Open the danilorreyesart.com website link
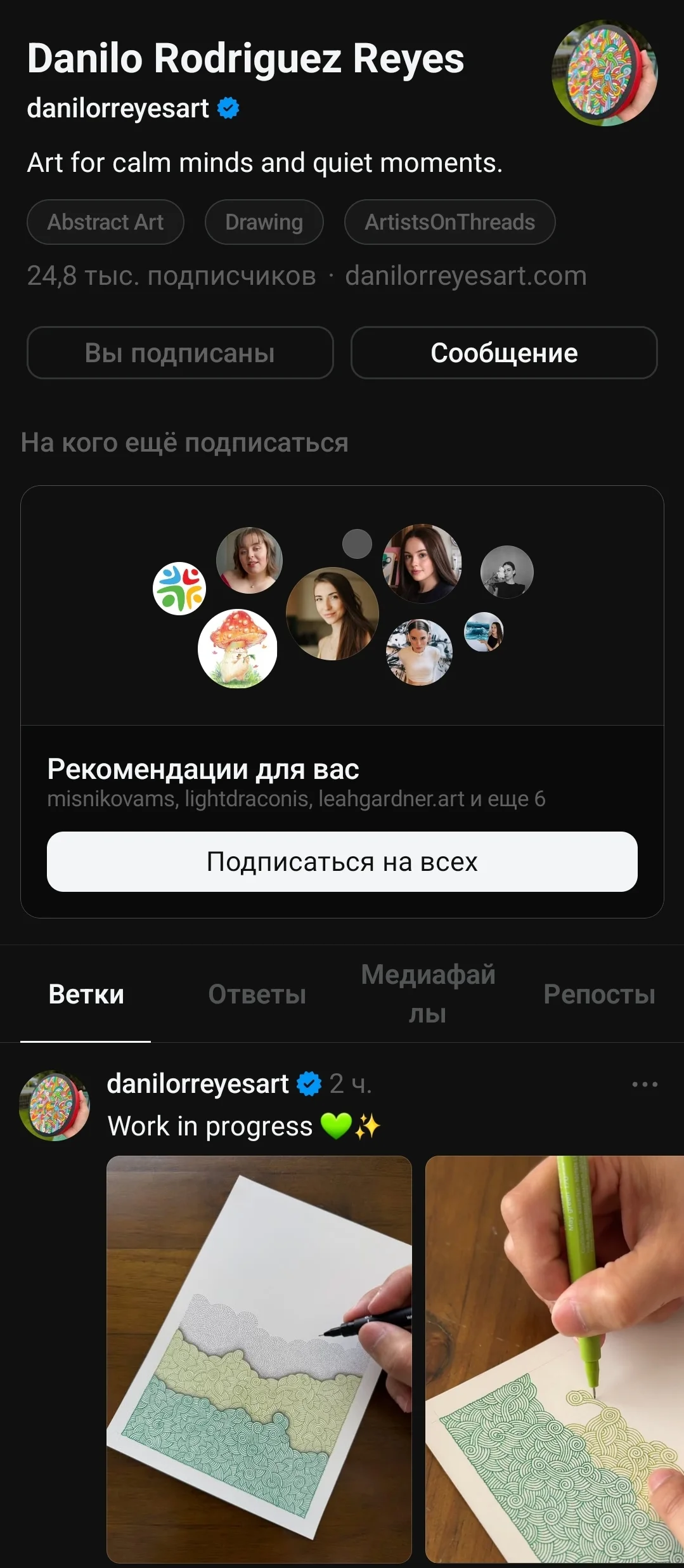 click(465, 276)
